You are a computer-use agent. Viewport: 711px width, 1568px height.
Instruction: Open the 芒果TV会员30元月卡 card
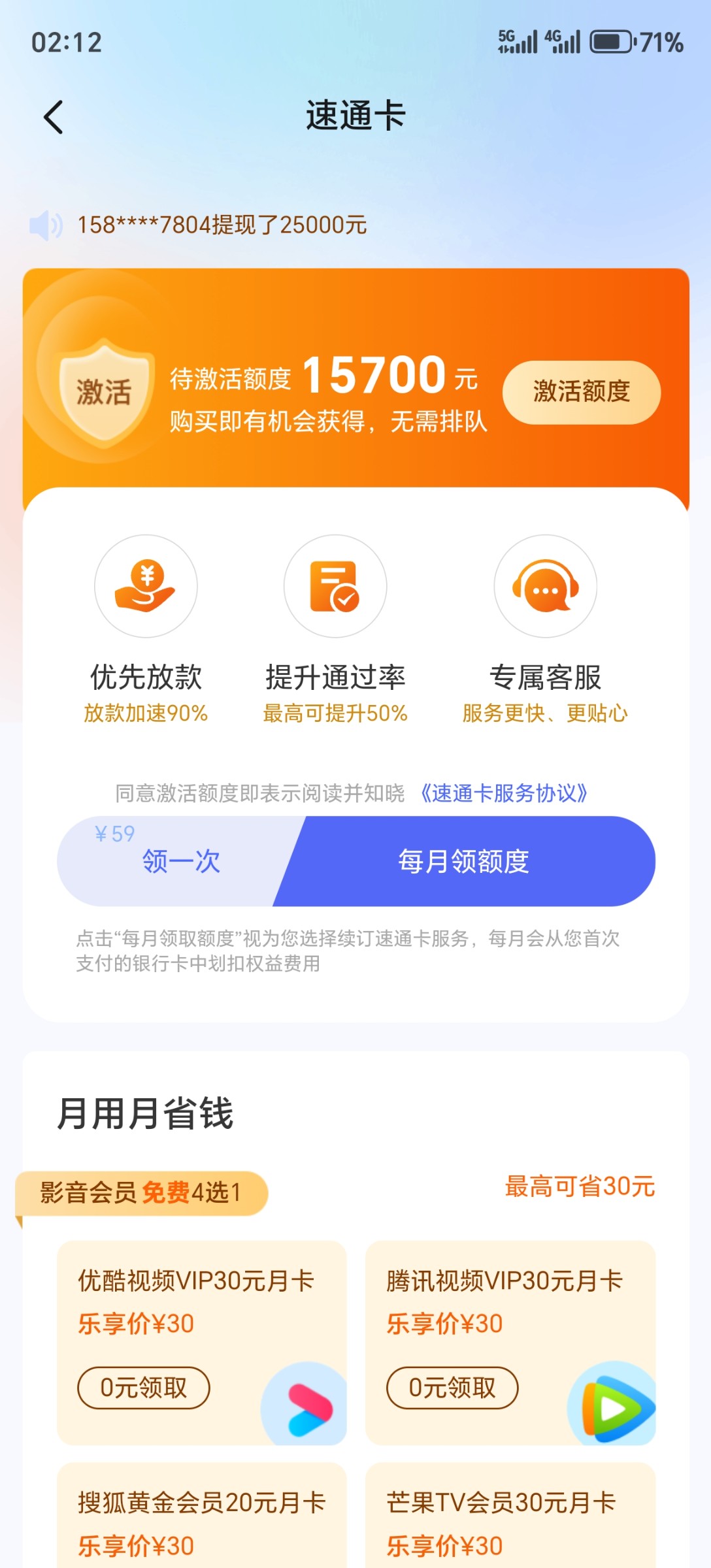510,1516
